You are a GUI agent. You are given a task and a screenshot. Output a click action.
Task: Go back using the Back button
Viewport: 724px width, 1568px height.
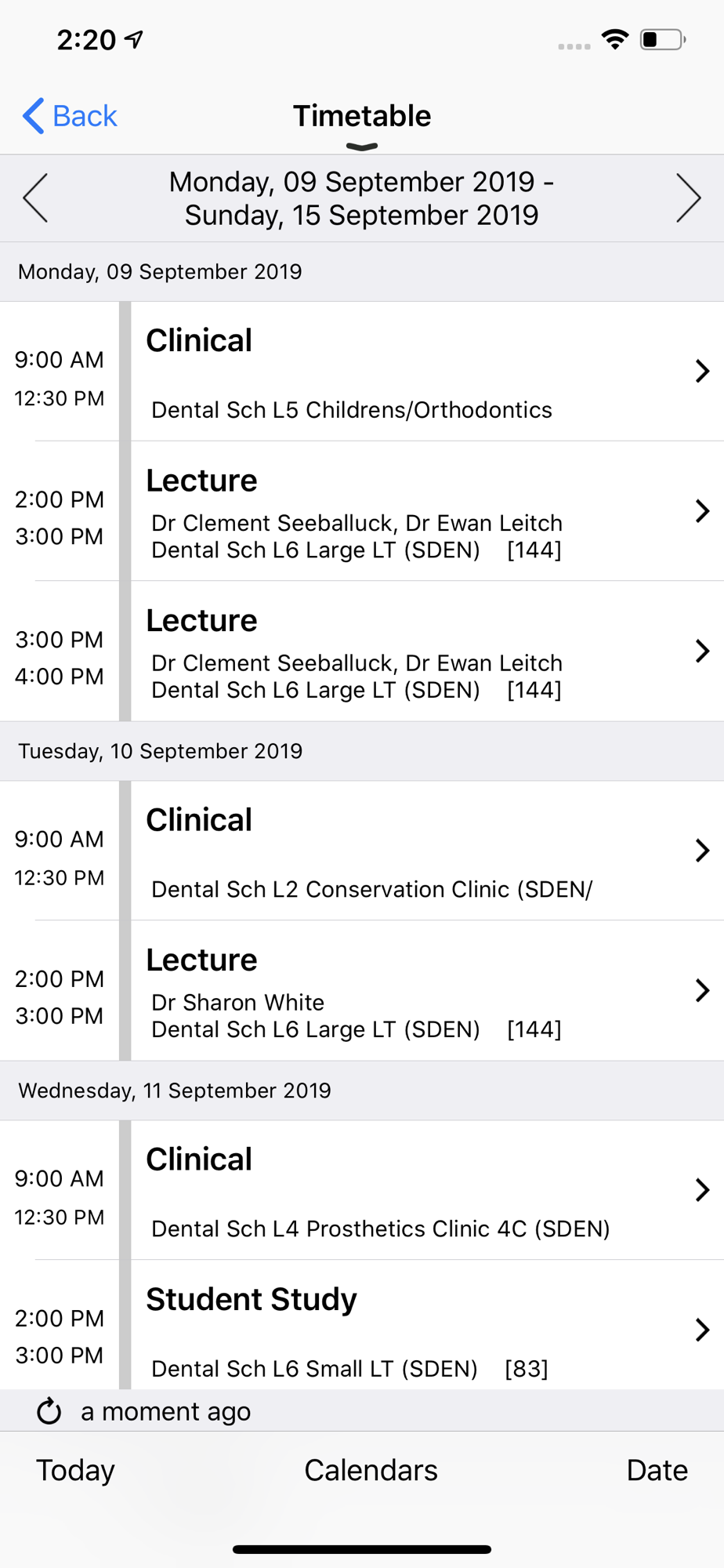click(x=70, y=116)
